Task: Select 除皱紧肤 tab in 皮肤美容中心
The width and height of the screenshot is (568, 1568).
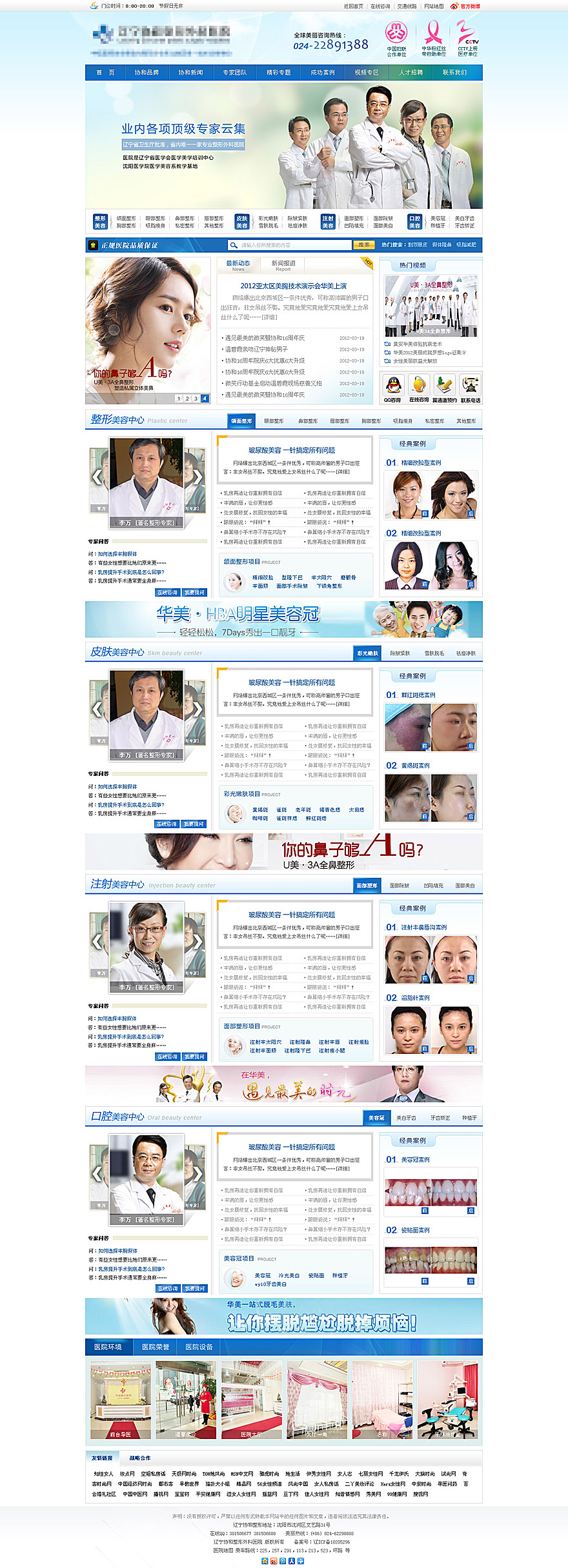Action: click(400, 653)
